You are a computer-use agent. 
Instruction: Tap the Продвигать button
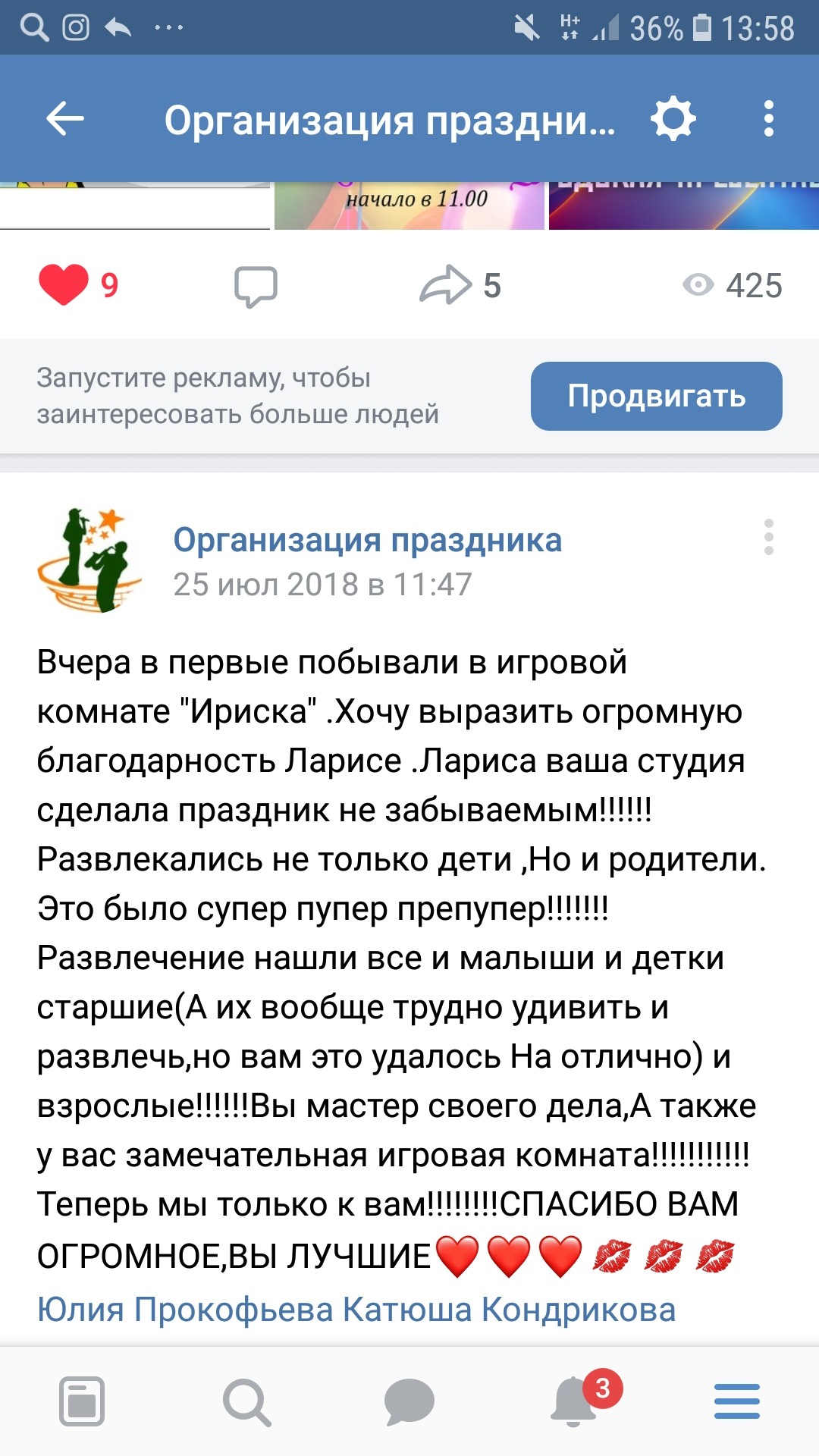tap(656, 396)
